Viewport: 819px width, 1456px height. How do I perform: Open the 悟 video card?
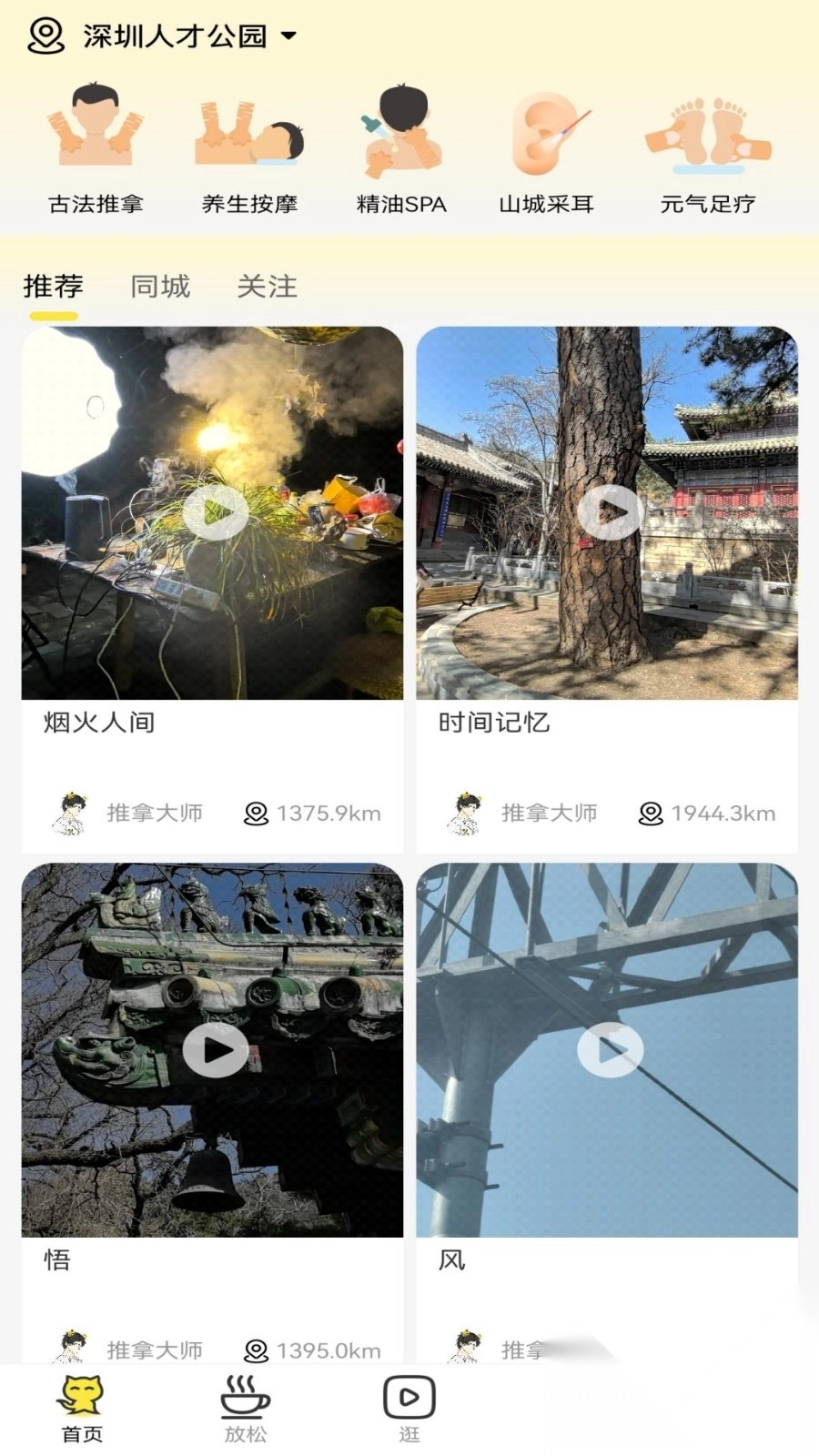pyautogui.click(x=215, y=1049)
